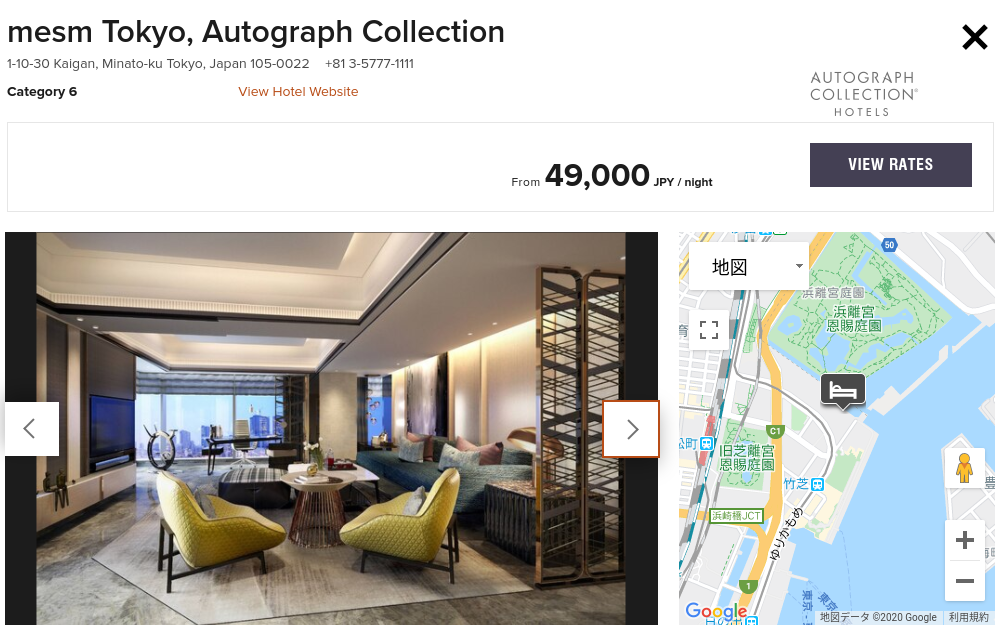Show the next hotel photo

(x=631, y=429)
